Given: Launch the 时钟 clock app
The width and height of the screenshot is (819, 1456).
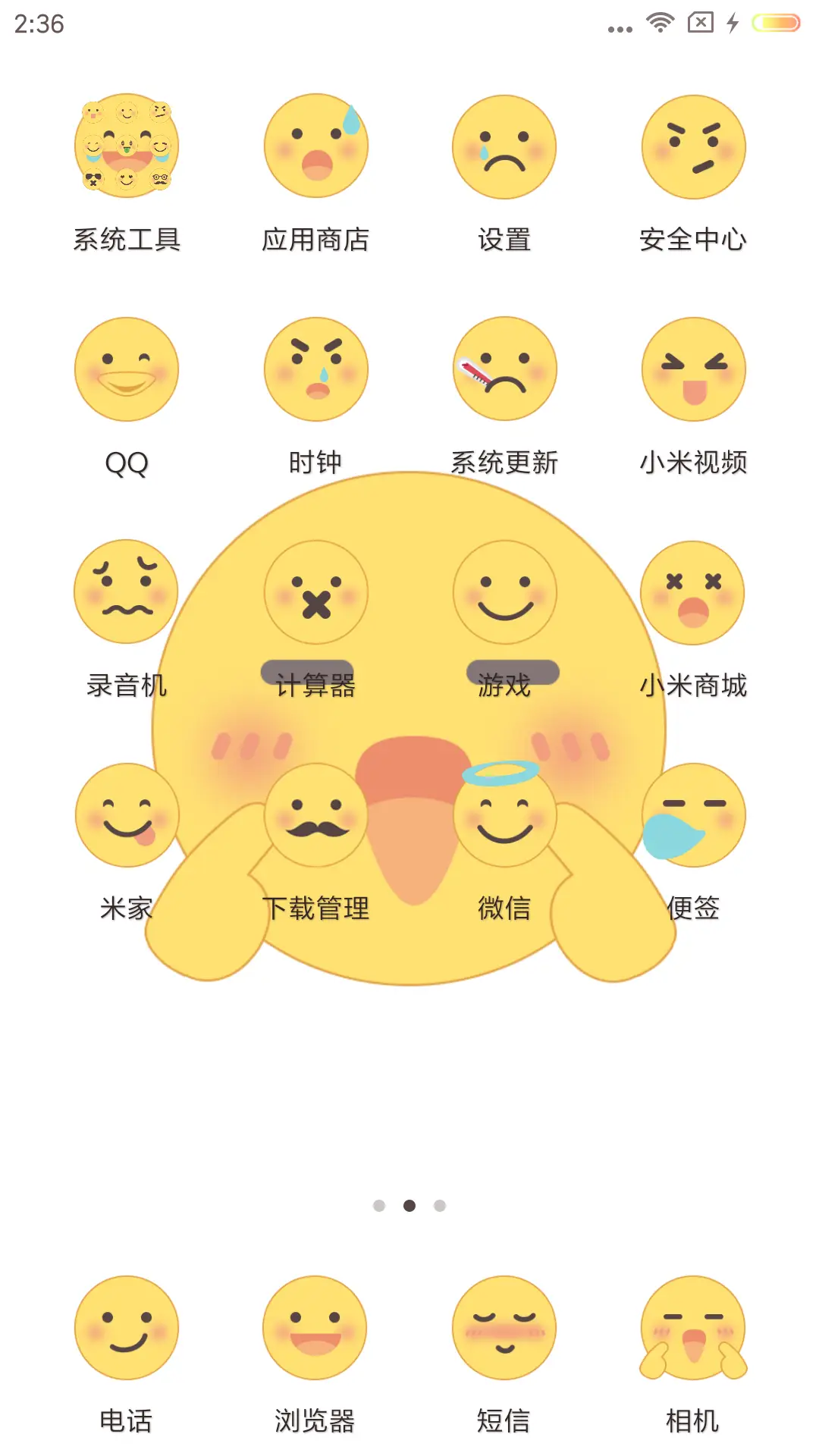Looking at the screenshot, I should 315,369.
